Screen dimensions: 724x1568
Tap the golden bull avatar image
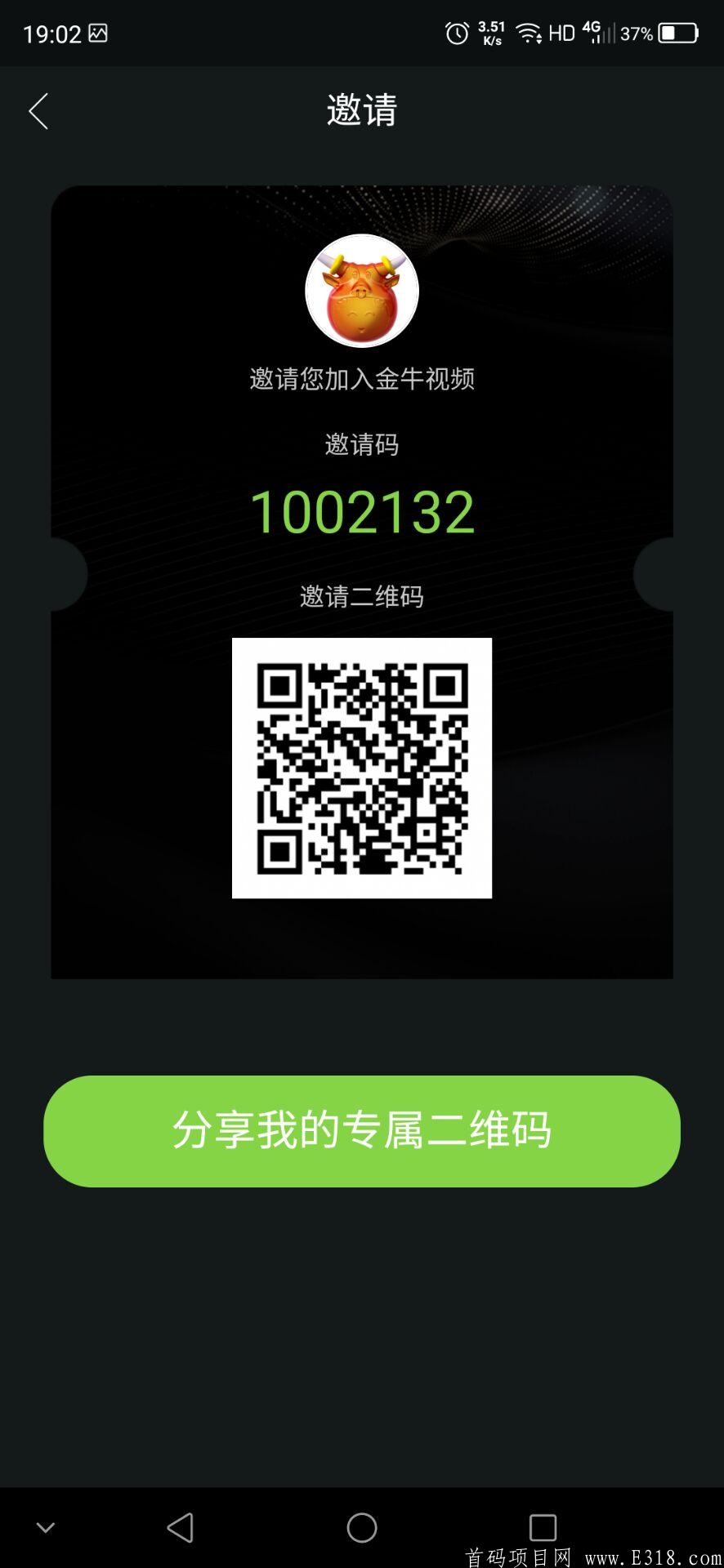point(362,292)
